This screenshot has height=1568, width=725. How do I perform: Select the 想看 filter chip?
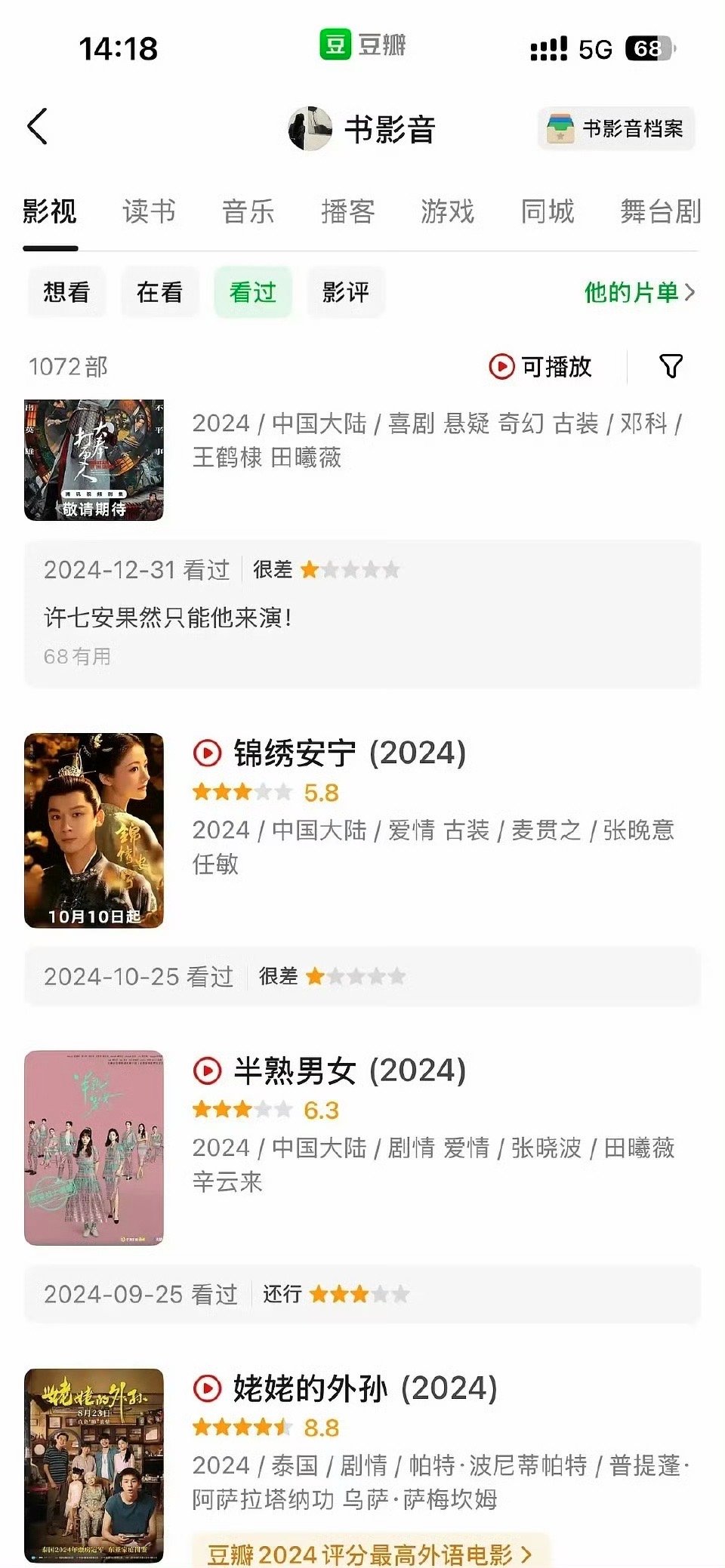point(66,292)
